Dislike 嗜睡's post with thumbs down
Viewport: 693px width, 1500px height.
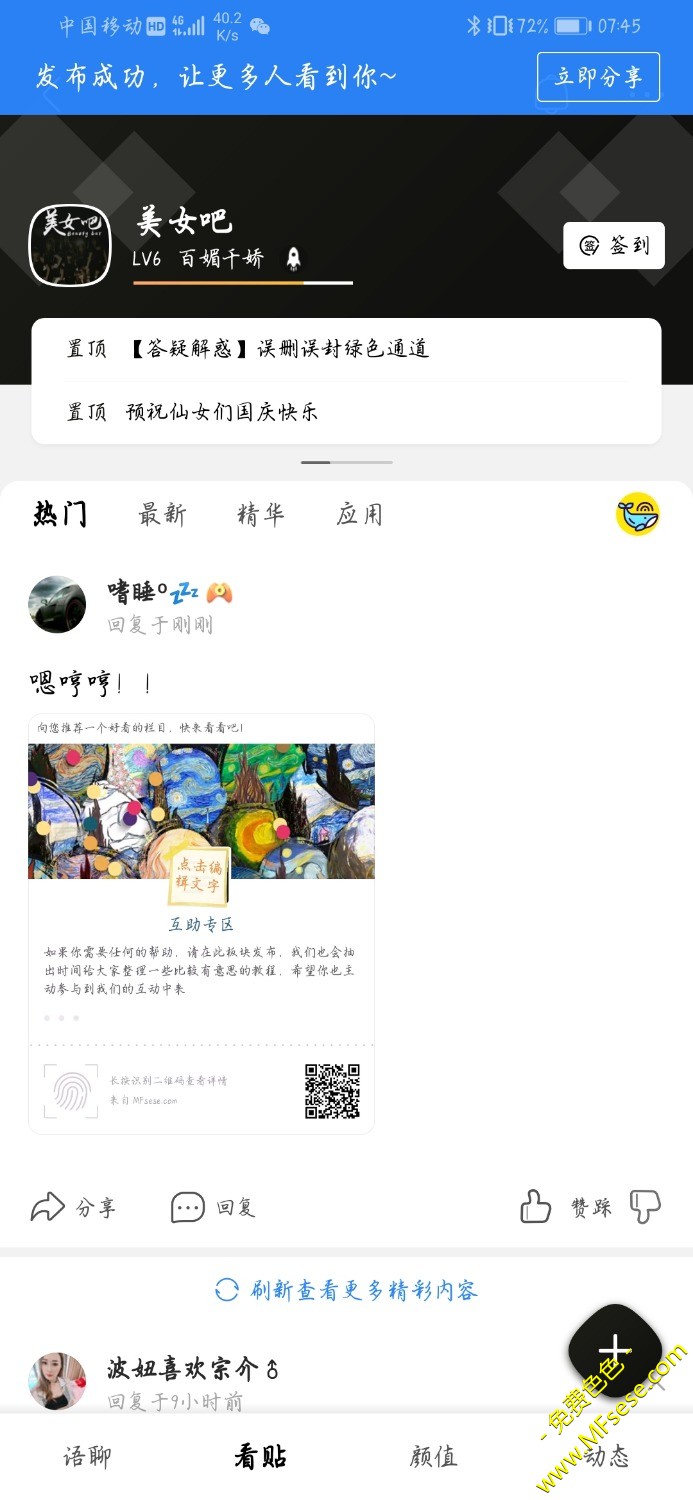[645, 1207]
